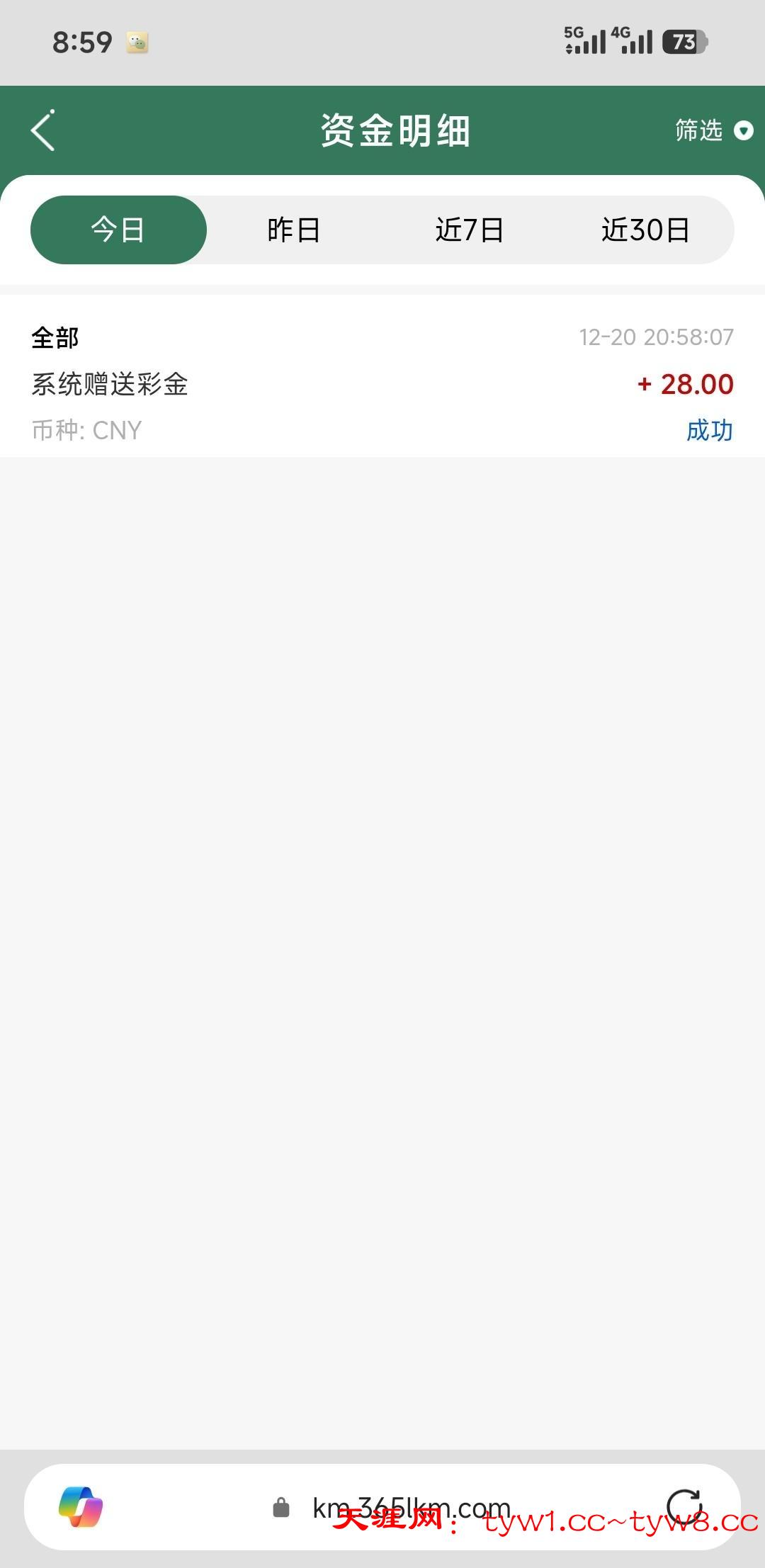This screenshot has width=765, height=1568.
Task: Reload the page with refresh icon
Action: pos(684,1507)
